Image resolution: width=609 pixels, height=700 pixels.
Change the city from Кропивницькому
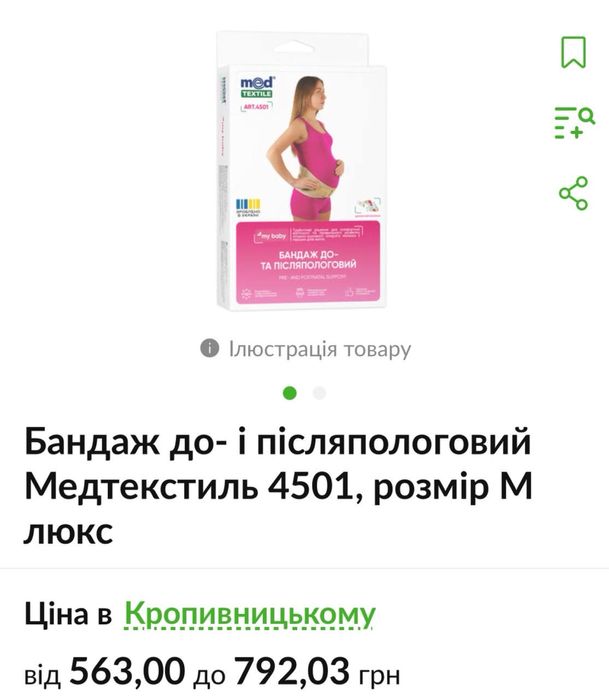coord(249,615)
